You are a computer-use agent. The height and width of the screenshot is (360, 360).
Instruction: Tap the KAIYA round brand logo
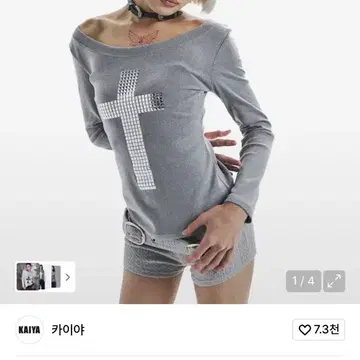pos(29,330)
